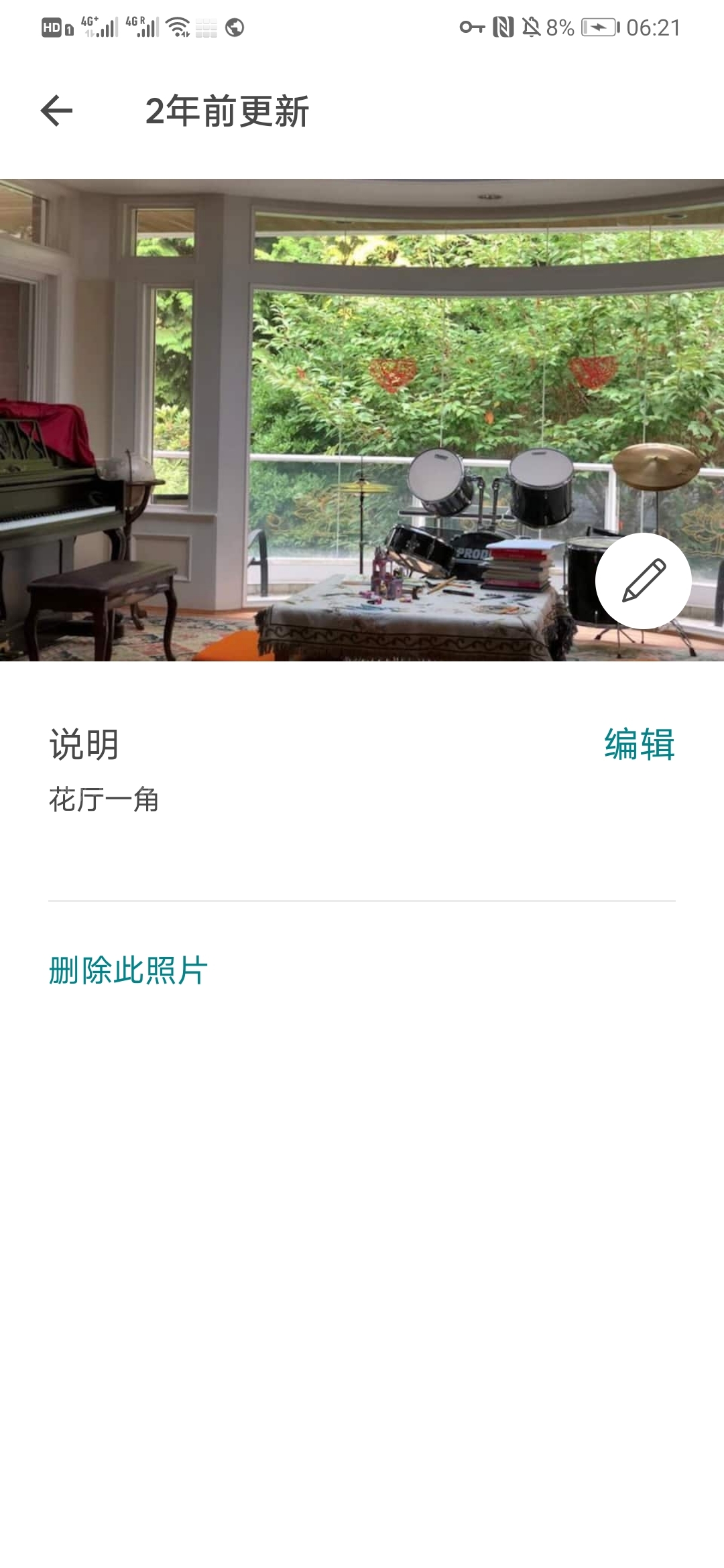Tap the grid-style status bar icon
This screenshot has width=724, height=1568.
(207, 27)
